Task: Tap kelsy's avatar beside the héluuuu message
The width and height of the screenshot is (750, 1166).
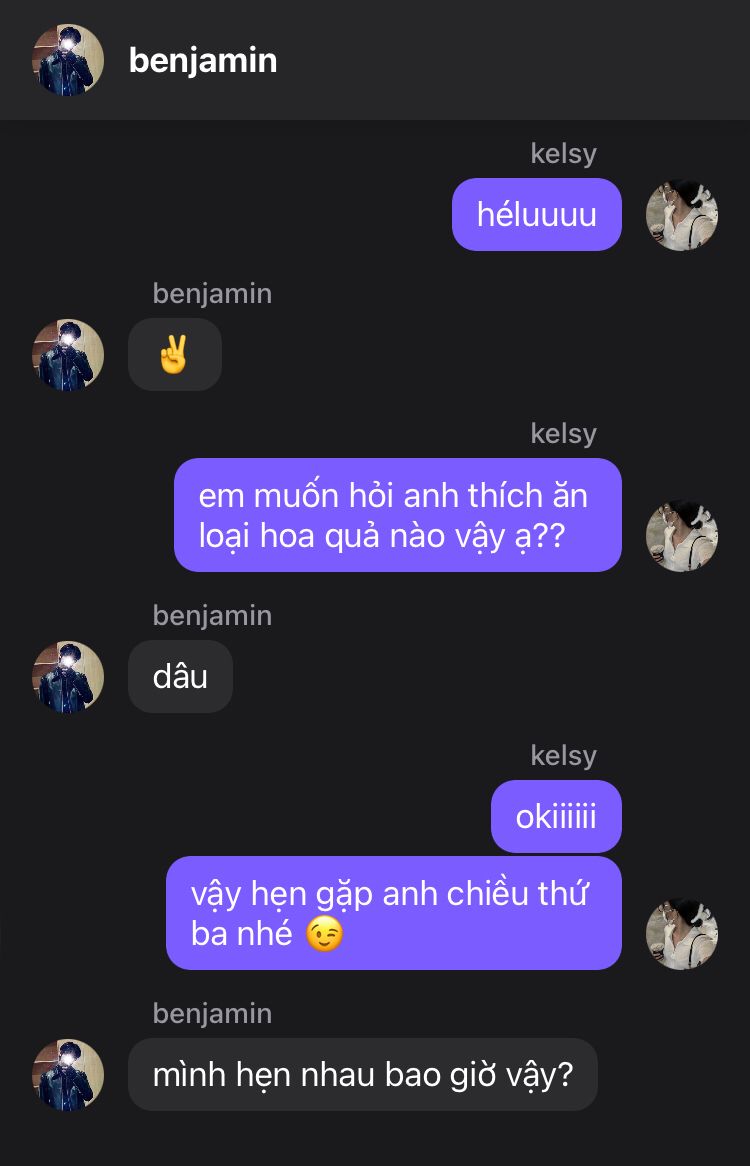Action: tap(682, 215)
